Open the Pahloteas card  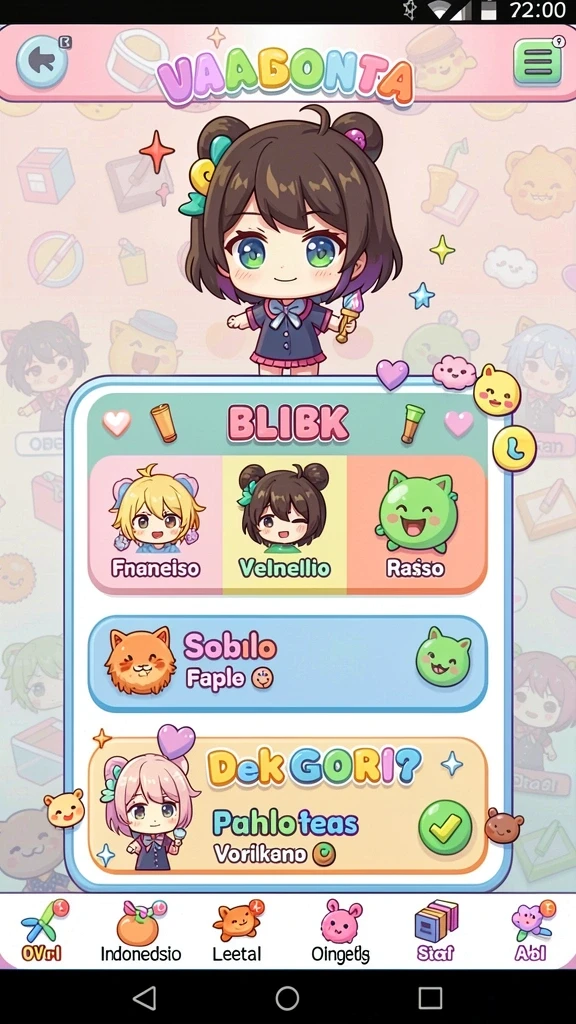click(288, 806)
